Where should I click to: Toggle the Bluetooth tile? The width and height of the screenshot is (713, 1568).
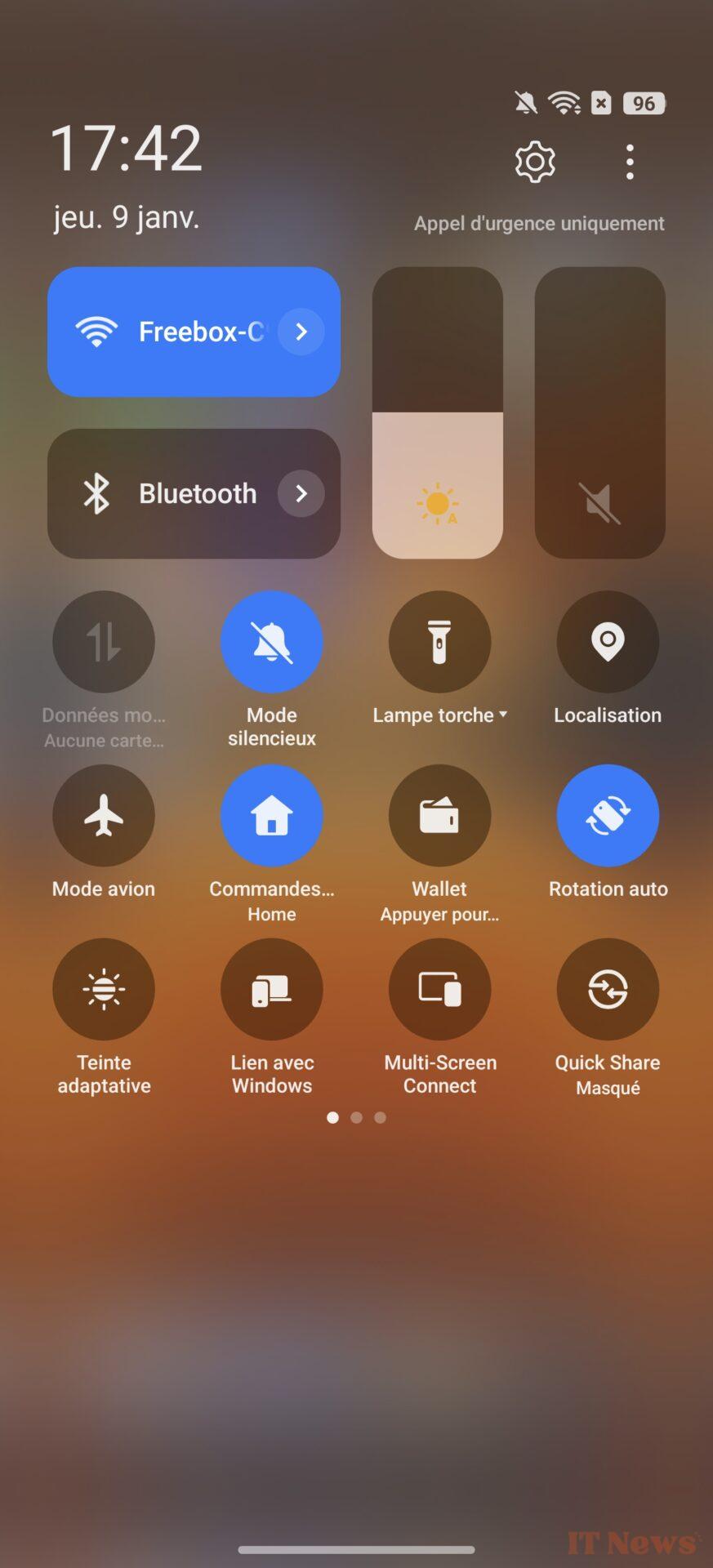[194, 493]
